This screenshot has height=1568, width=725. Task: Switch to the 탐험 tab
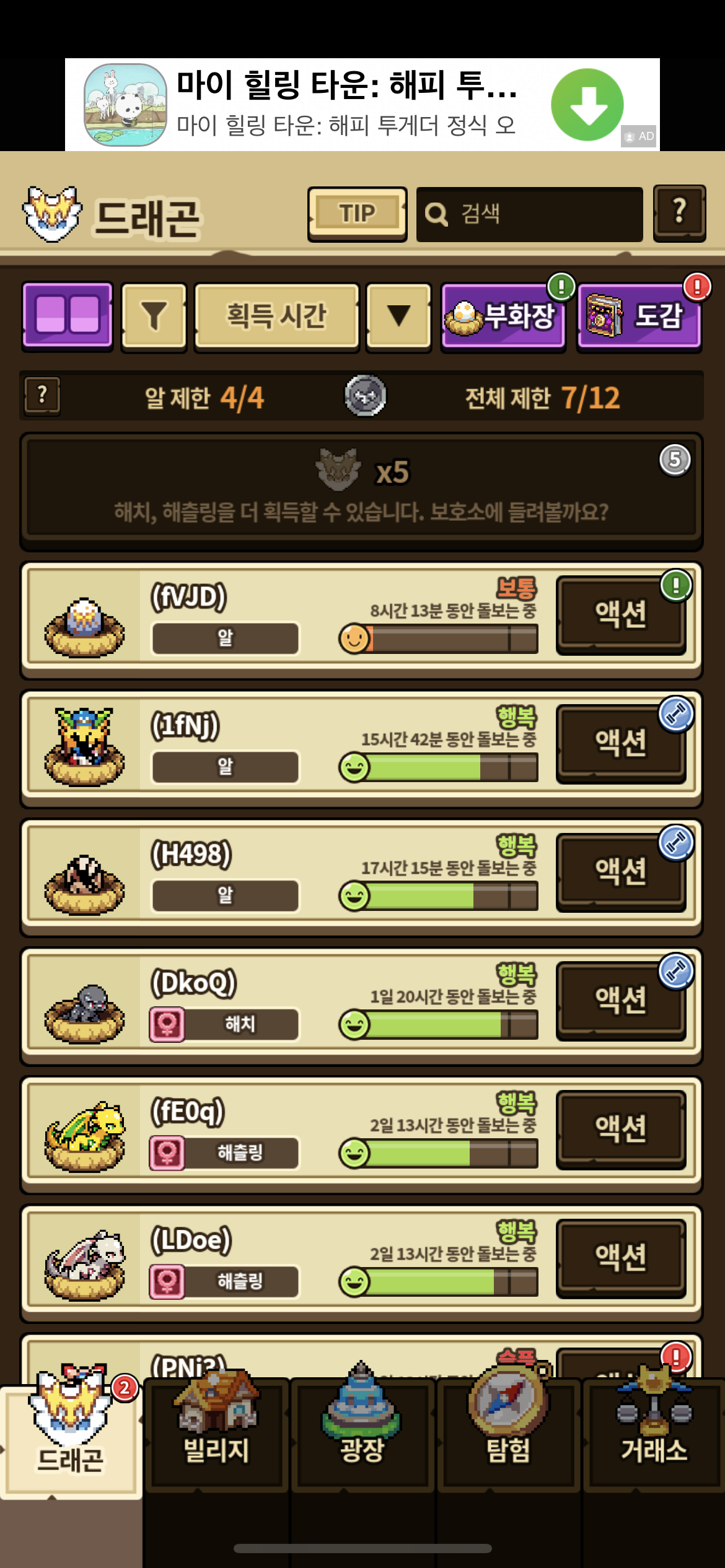point(508,1435)
